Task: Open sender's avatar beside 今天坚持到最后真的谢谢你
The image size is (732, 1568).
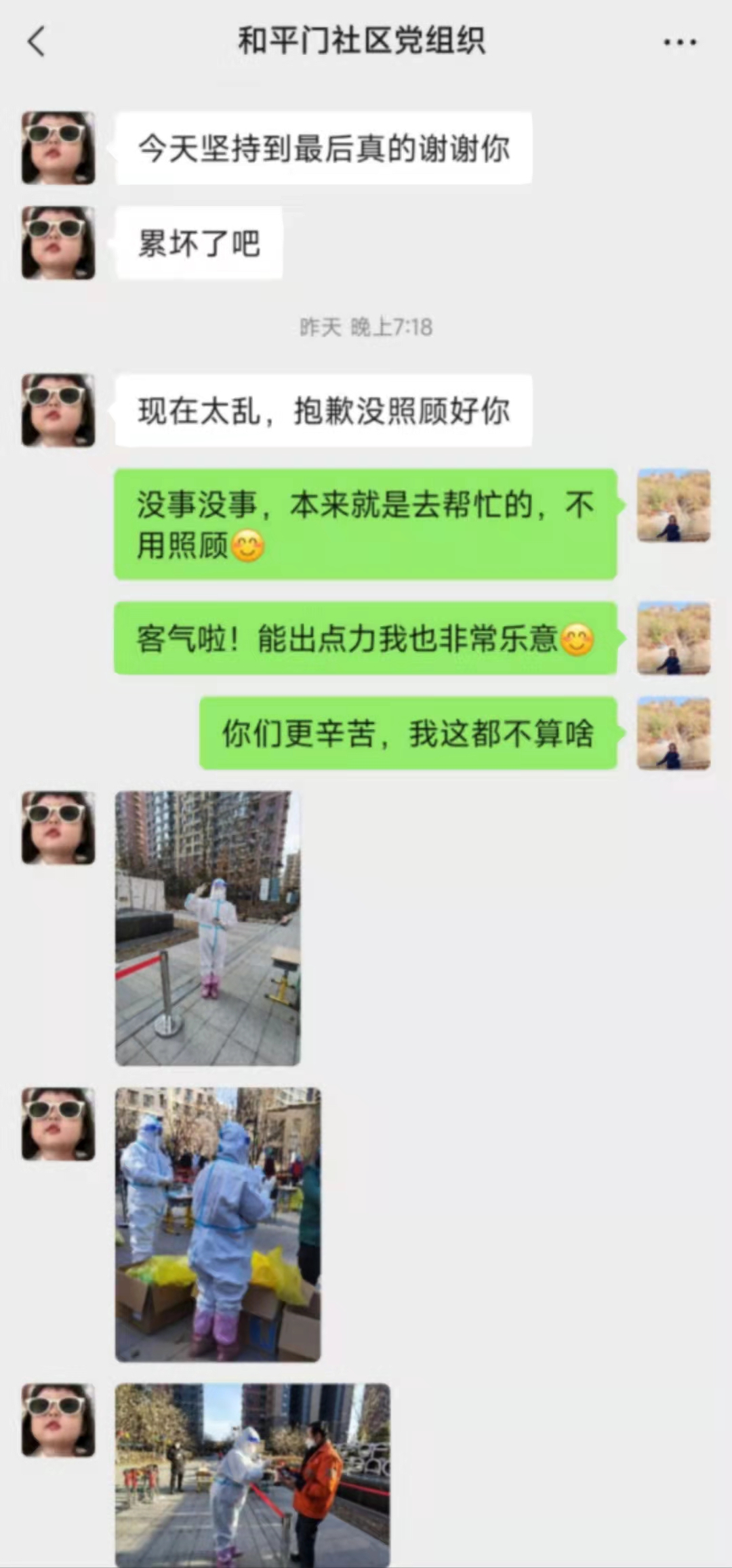Action: click(58, 148)
